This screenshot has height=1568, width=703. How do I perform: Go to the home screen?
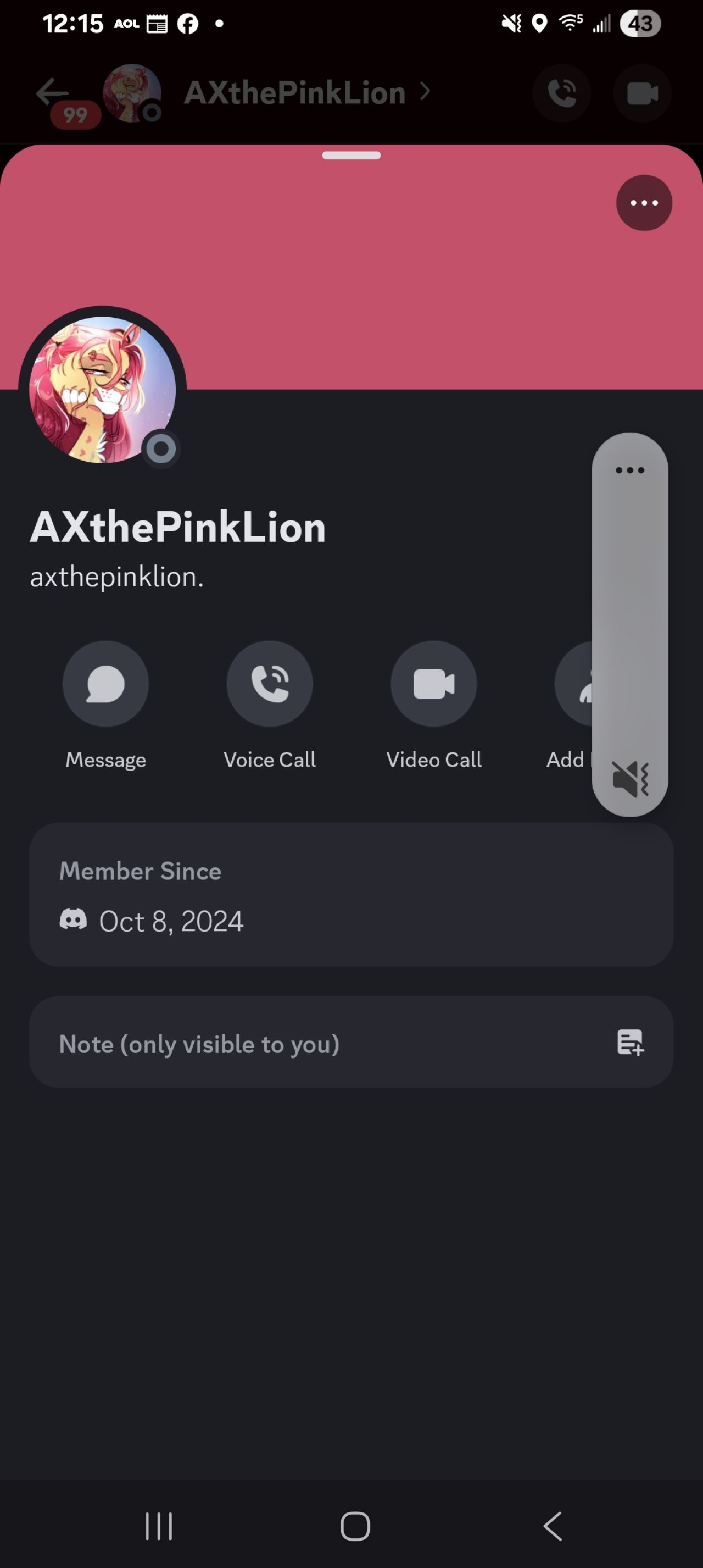(355, 1526)
